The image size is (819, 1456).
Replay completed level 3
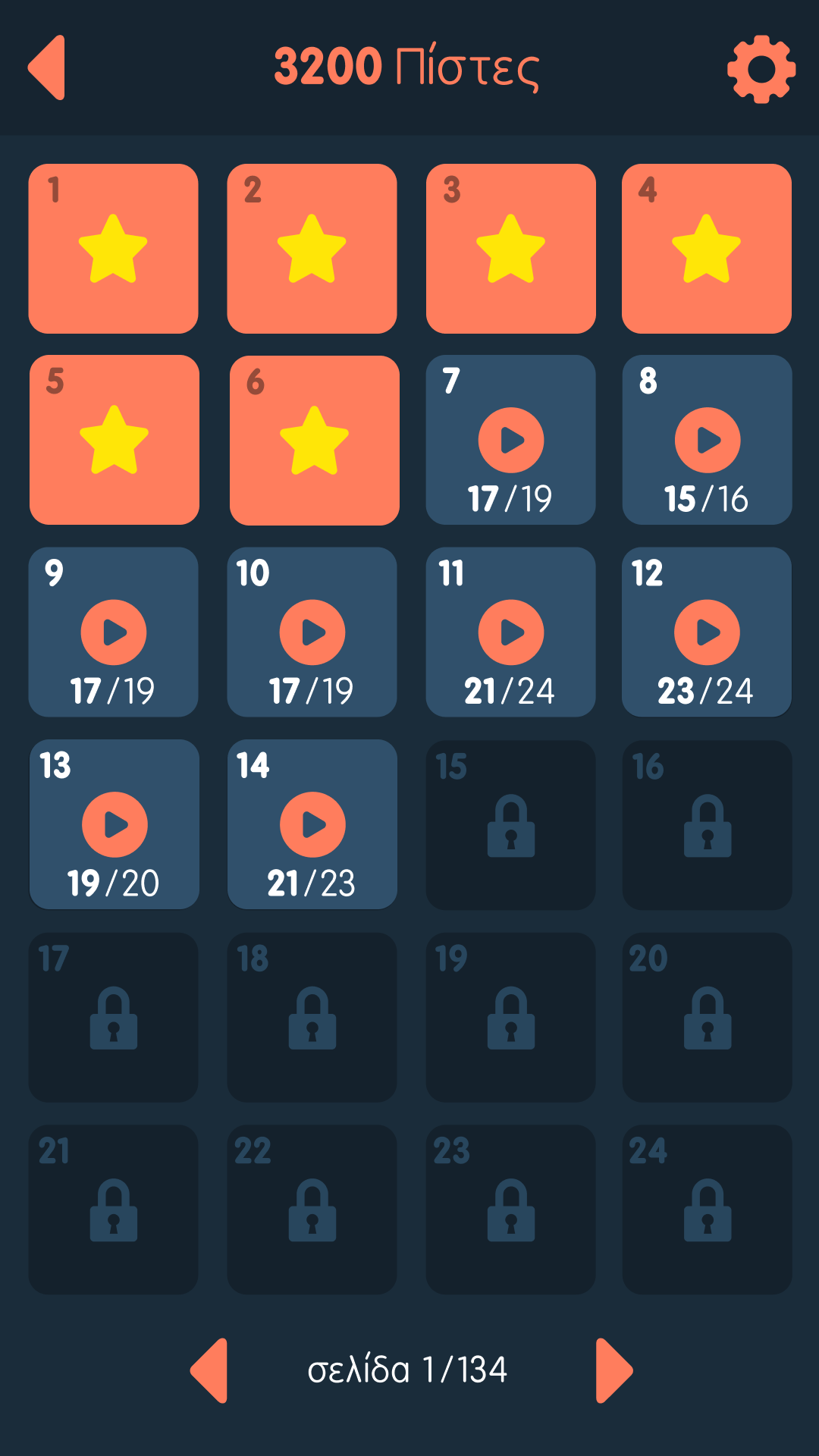[x=510, y=249]
